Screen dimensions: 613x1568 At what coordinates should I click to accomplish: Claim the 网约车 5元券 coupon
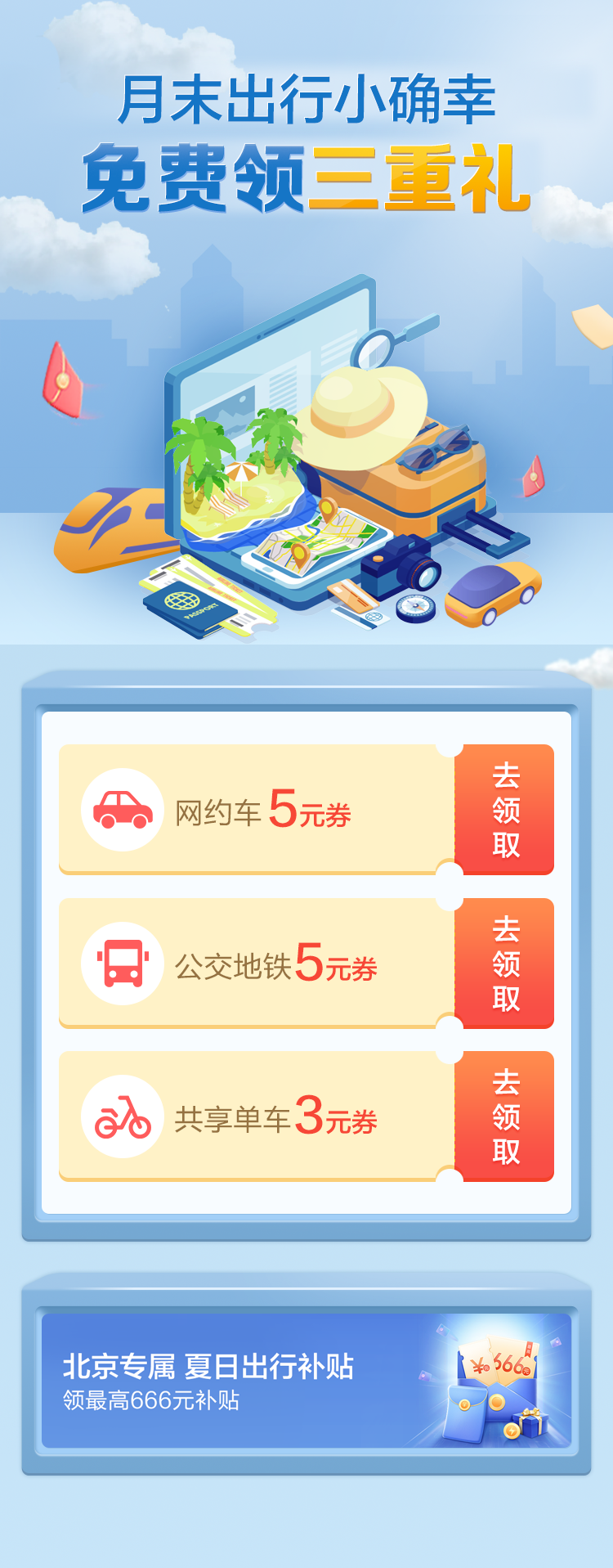[505, 810]
